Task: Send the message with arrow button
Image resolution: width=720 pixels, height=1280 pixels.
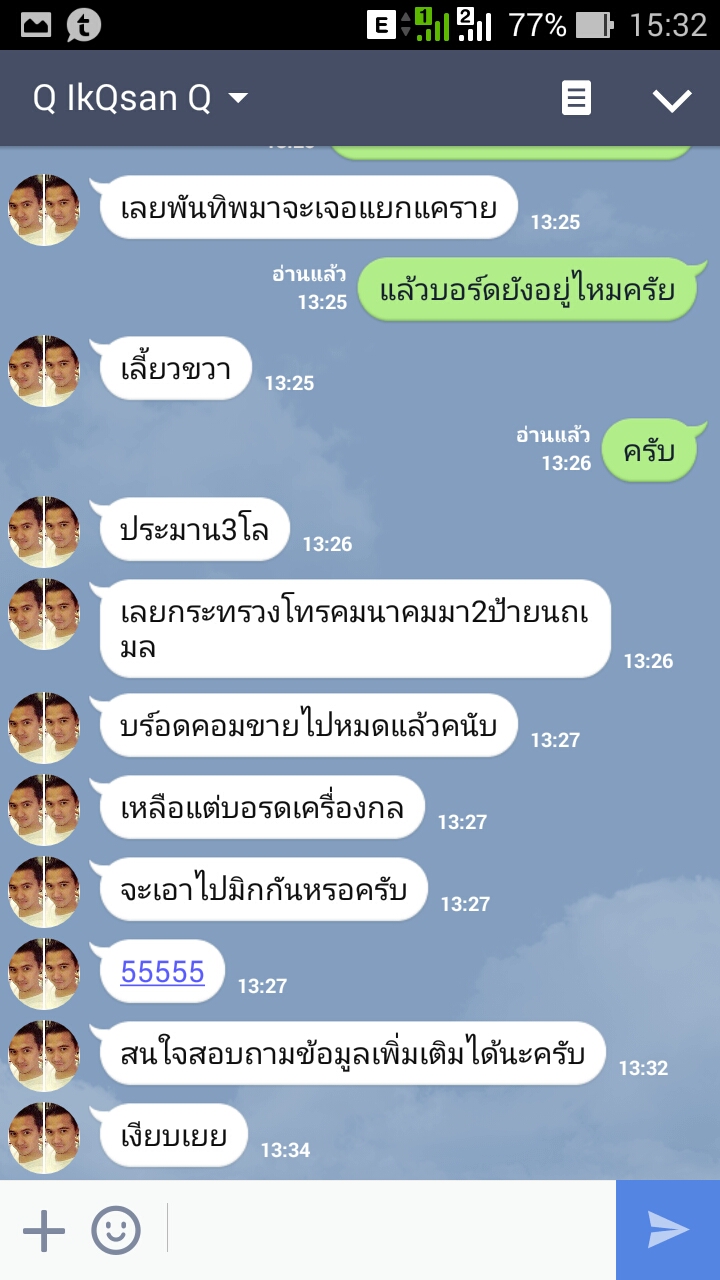Action: pos(668,1230)
